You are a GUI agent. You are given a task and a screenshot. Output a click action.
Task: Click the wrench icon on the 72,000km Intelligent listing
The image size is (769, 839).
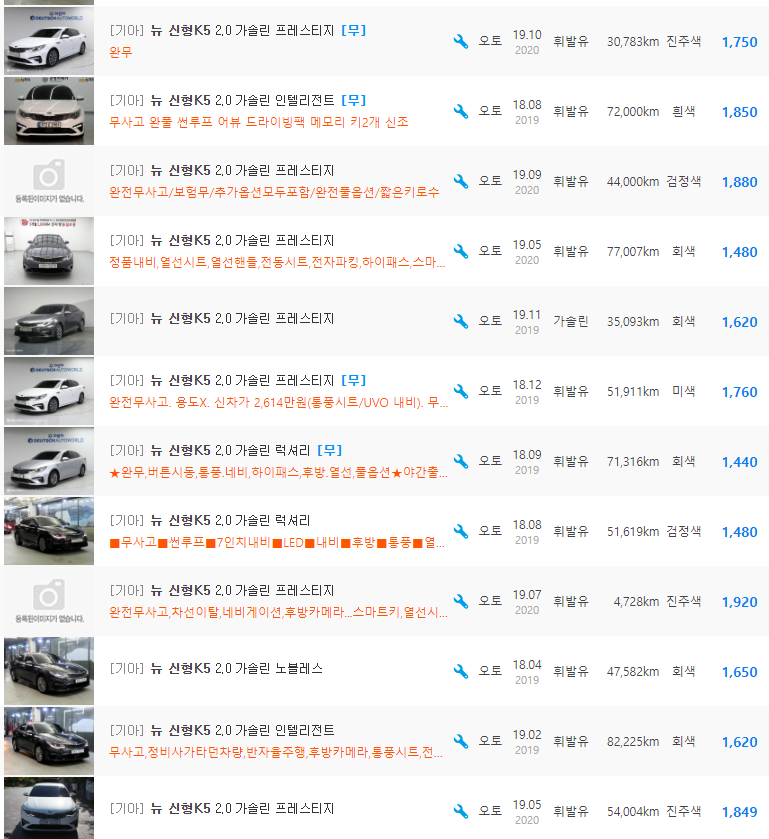460,112
